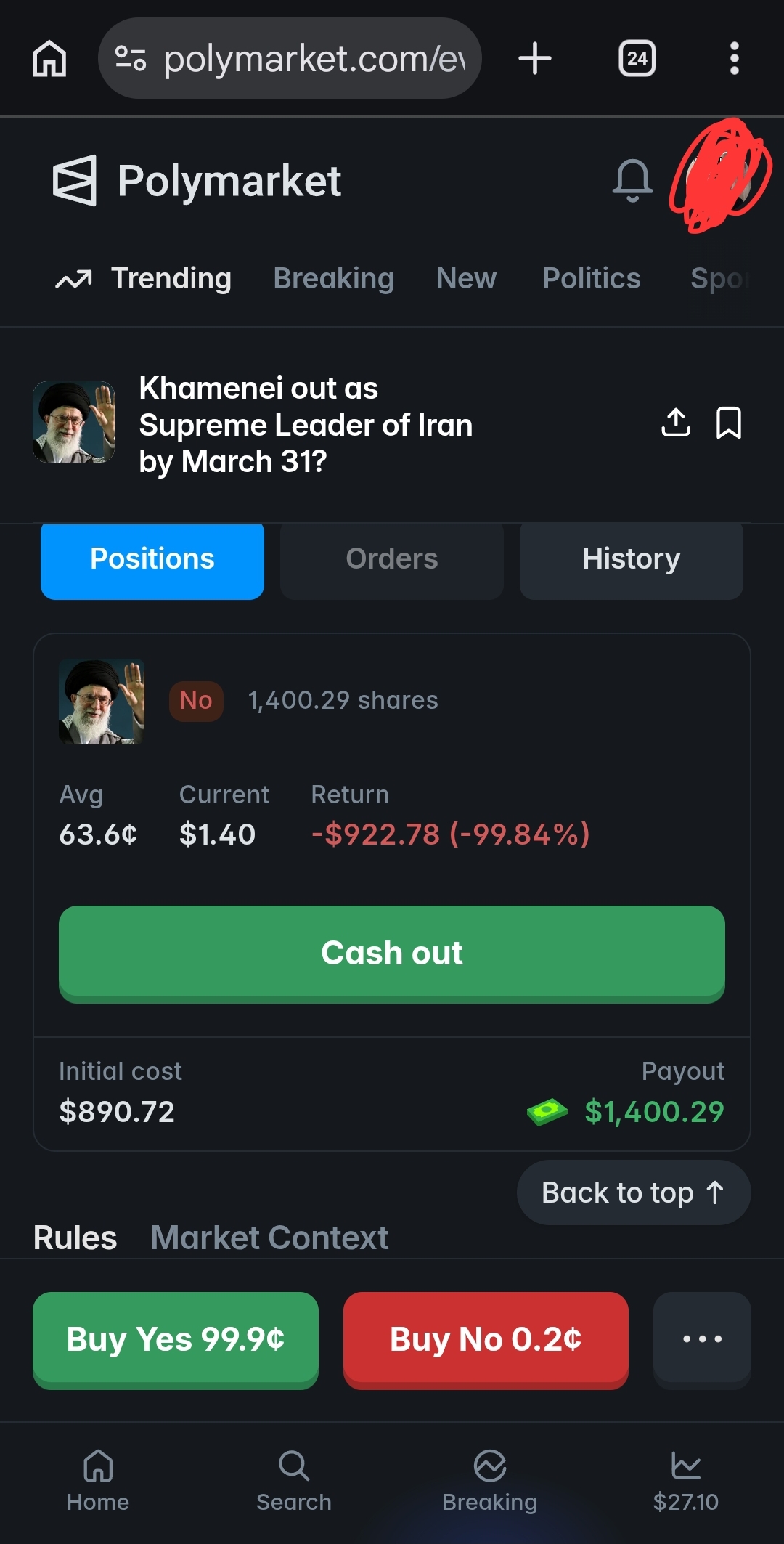Select the Politics category

click(x=591, y=278)
